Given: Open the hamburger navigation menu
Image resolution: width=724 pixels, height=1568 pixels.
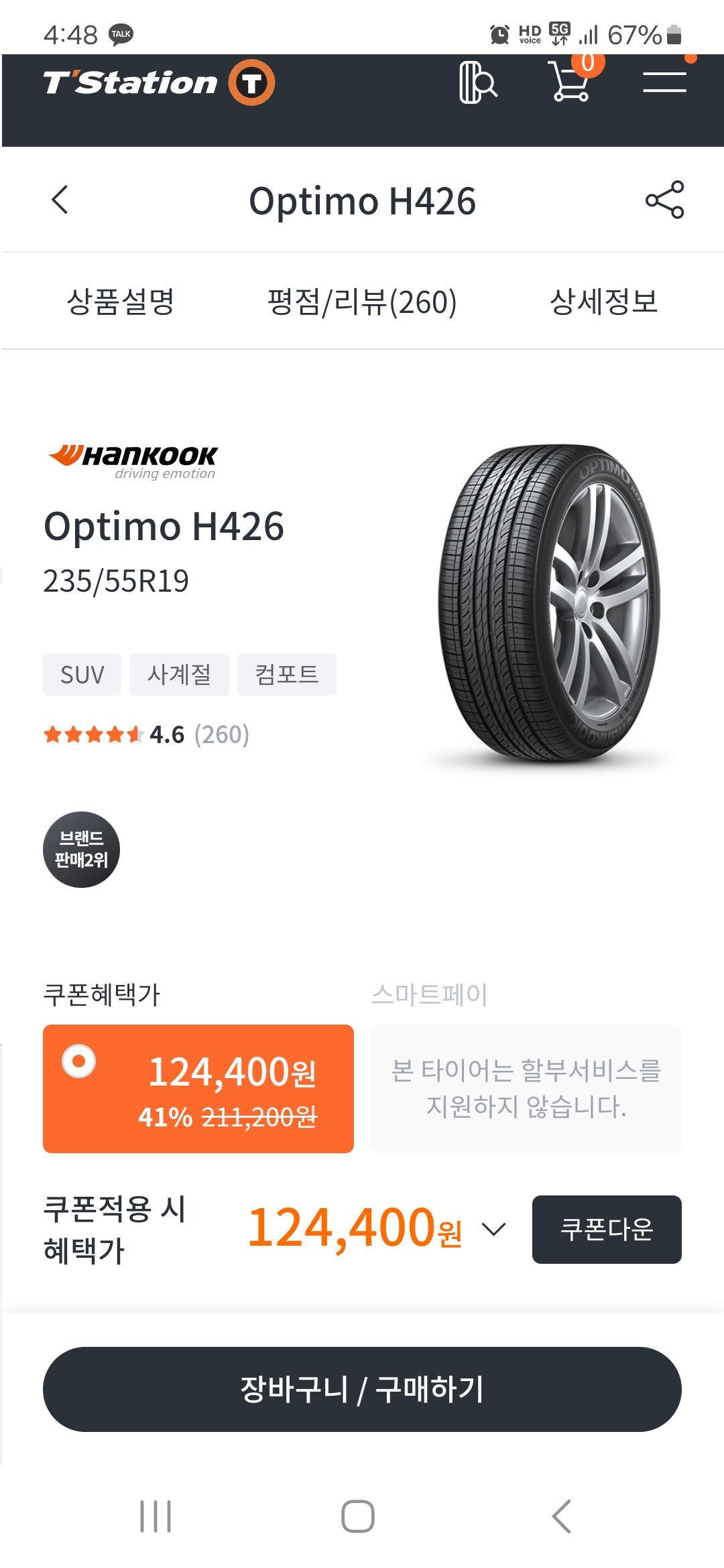Looking at the screenshot, I should click(x=666, y=82).
